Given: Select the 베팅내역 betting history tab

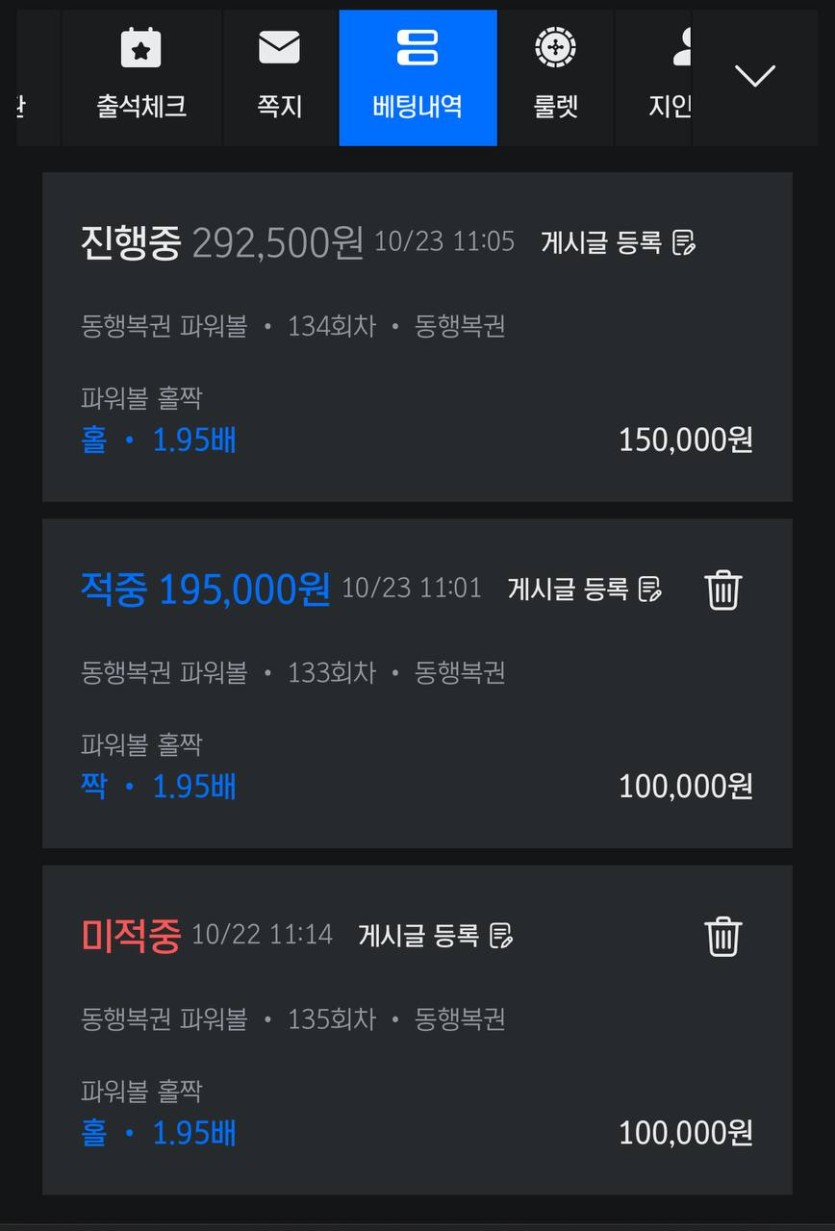Looking at the screenshot, I should pyautogui.click(x=418, y=78).
